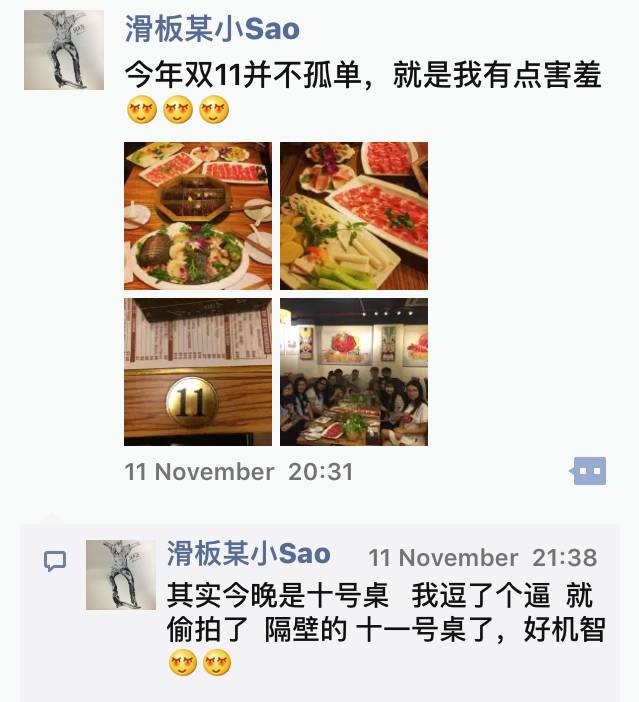View the sliced meat and vegetables photo
Screen dimensions: 639x702
[x=353, y=216]
